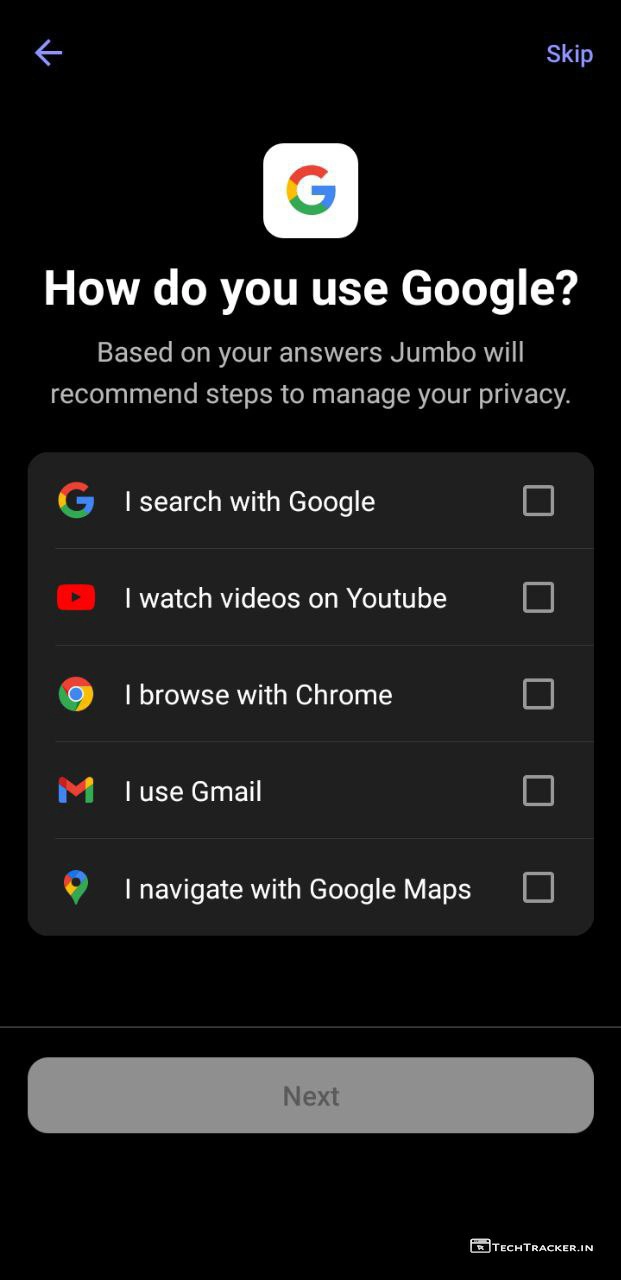Mark the 'I use Gmail' checkbox
This screenshot has height=1280, width=621.
(x=538, y=791)
